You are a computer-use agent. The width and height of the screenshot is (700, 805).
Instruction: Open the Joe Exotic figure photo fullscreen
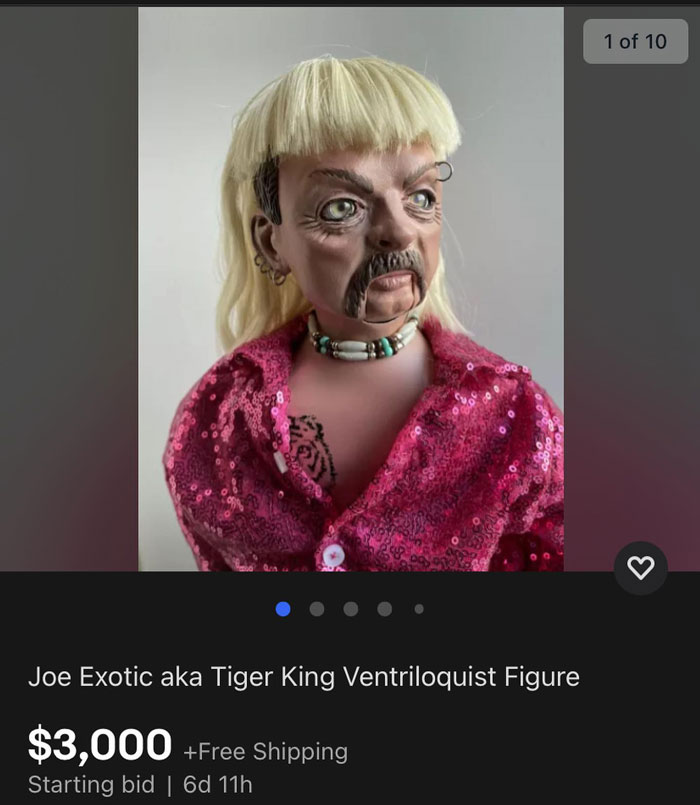350,290
